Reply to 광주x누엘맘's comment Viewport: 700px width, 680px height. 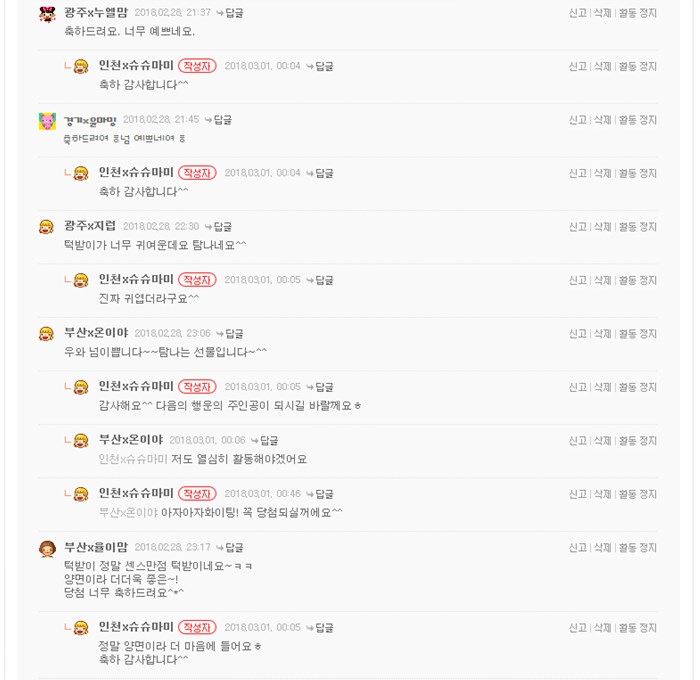(233, 13)
